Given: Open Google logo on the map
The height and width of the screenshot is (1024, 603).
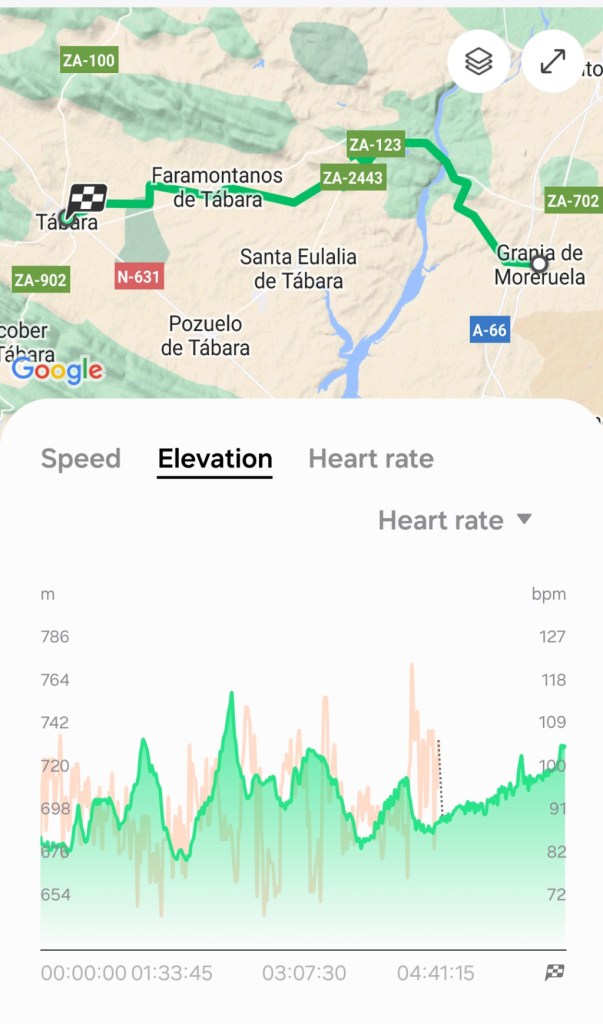Looking at the screenshot, I should [57, 371].
